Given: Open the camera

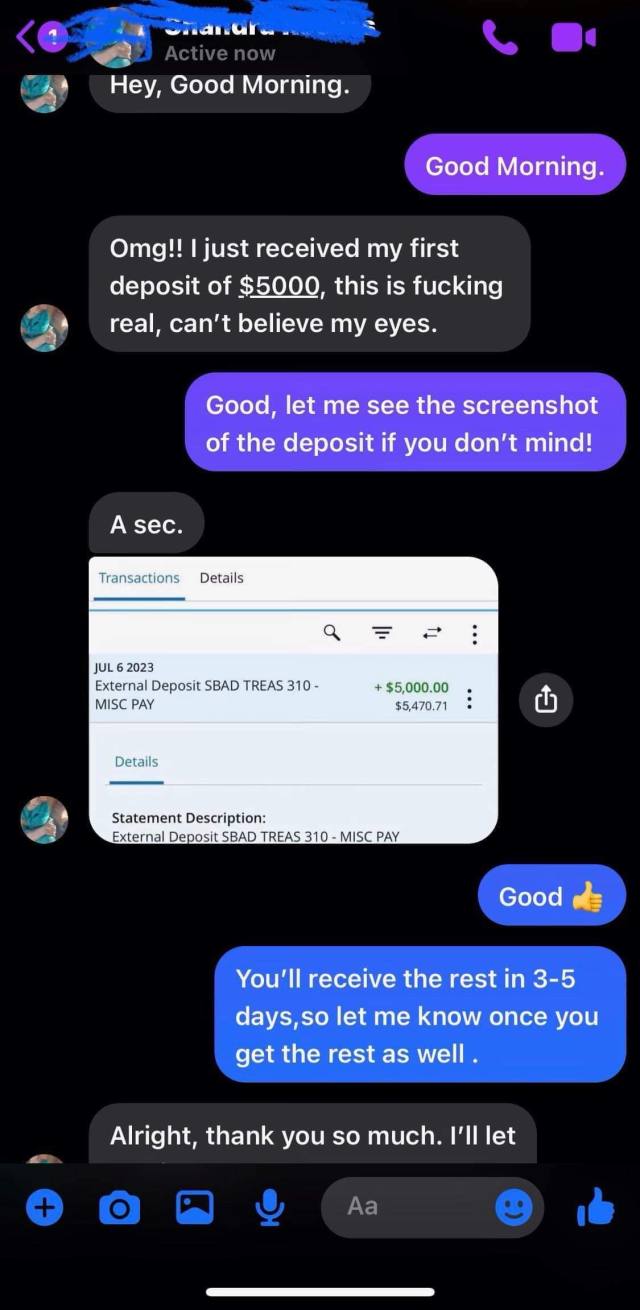Looking at the screenshot, I should click(119, 1209).
